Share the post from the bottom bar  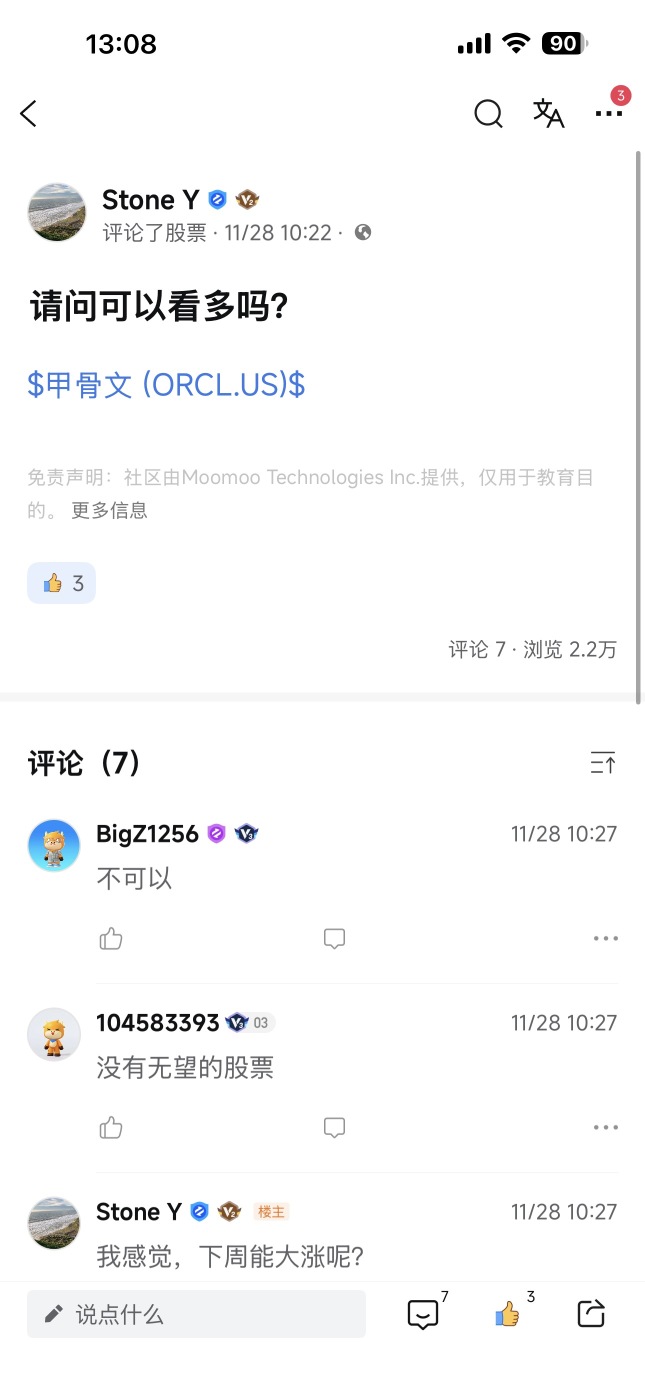[592, 1313]
